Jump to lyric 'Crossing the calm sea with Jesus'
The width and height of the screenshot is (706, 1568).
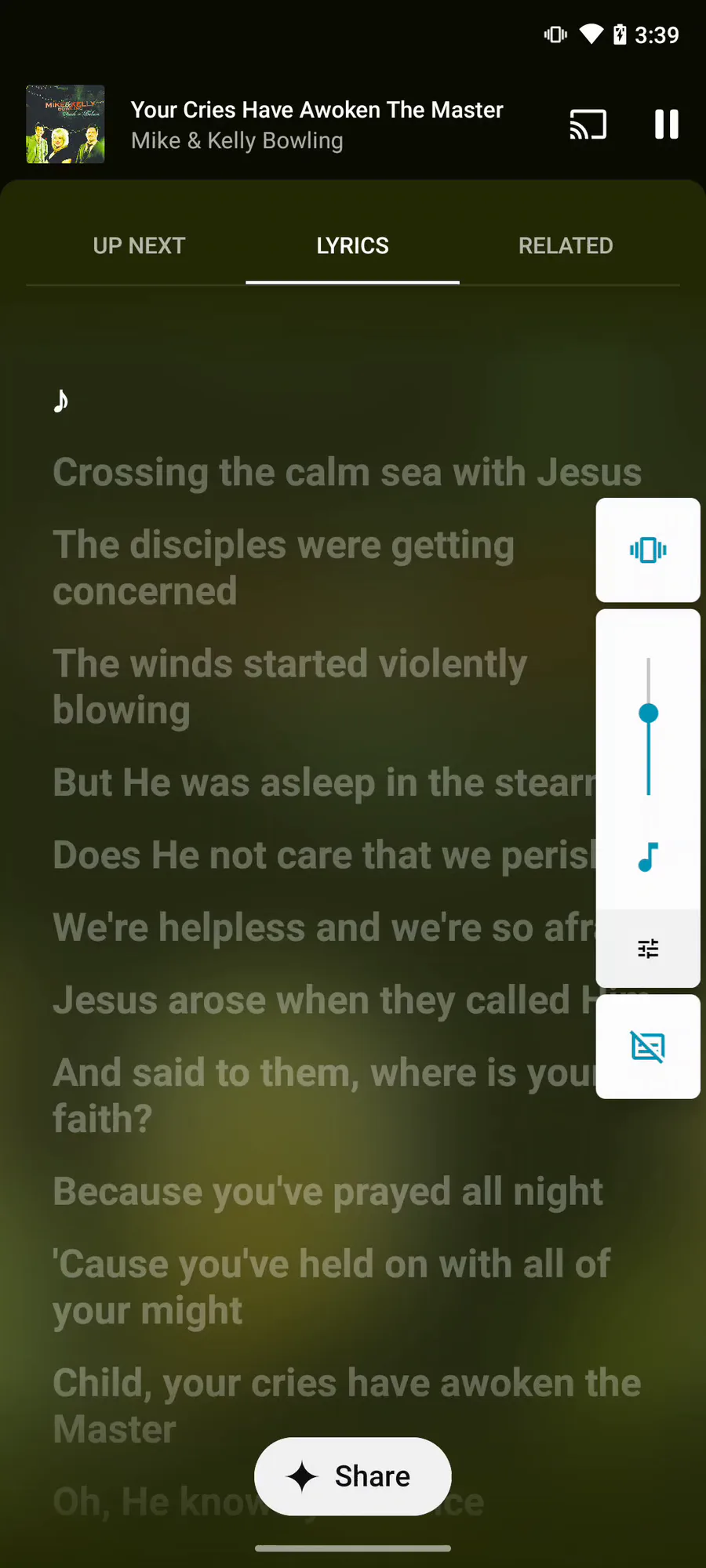click(x=347, y=473)
